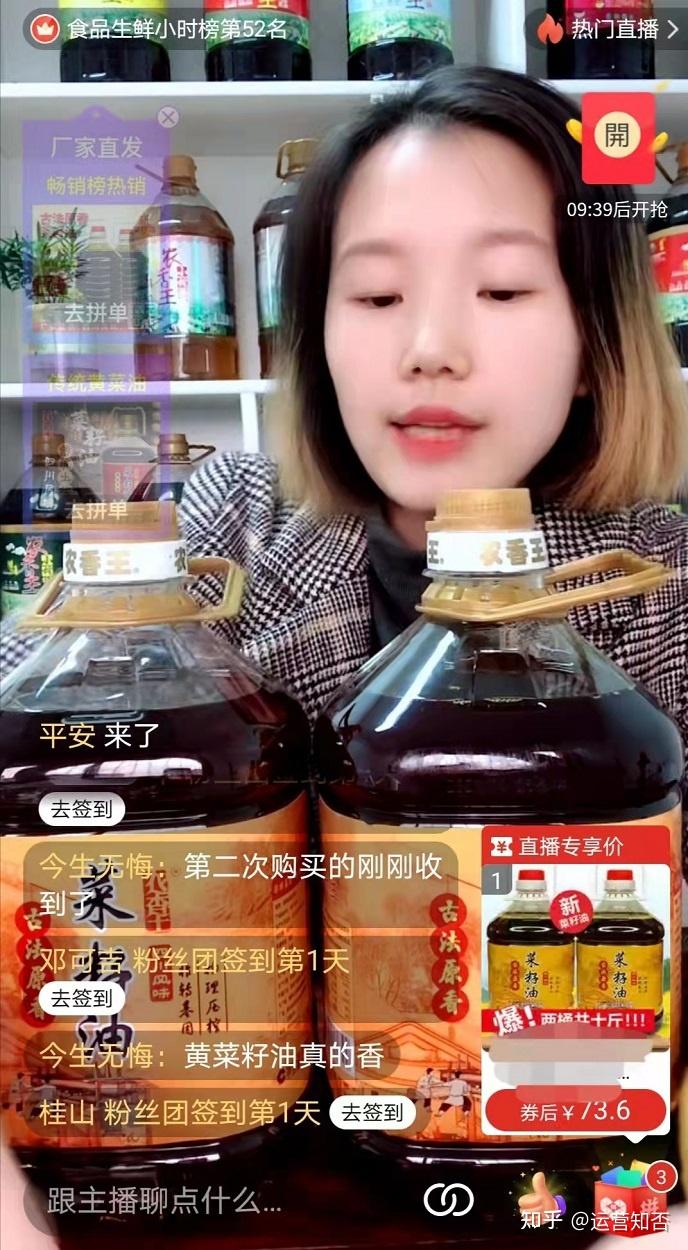Image resolution: width=688 pixels, height=1250 pixels.
Task: Tap 去签到 under 邓可吉's check-in message
Action: pos(82,997)
